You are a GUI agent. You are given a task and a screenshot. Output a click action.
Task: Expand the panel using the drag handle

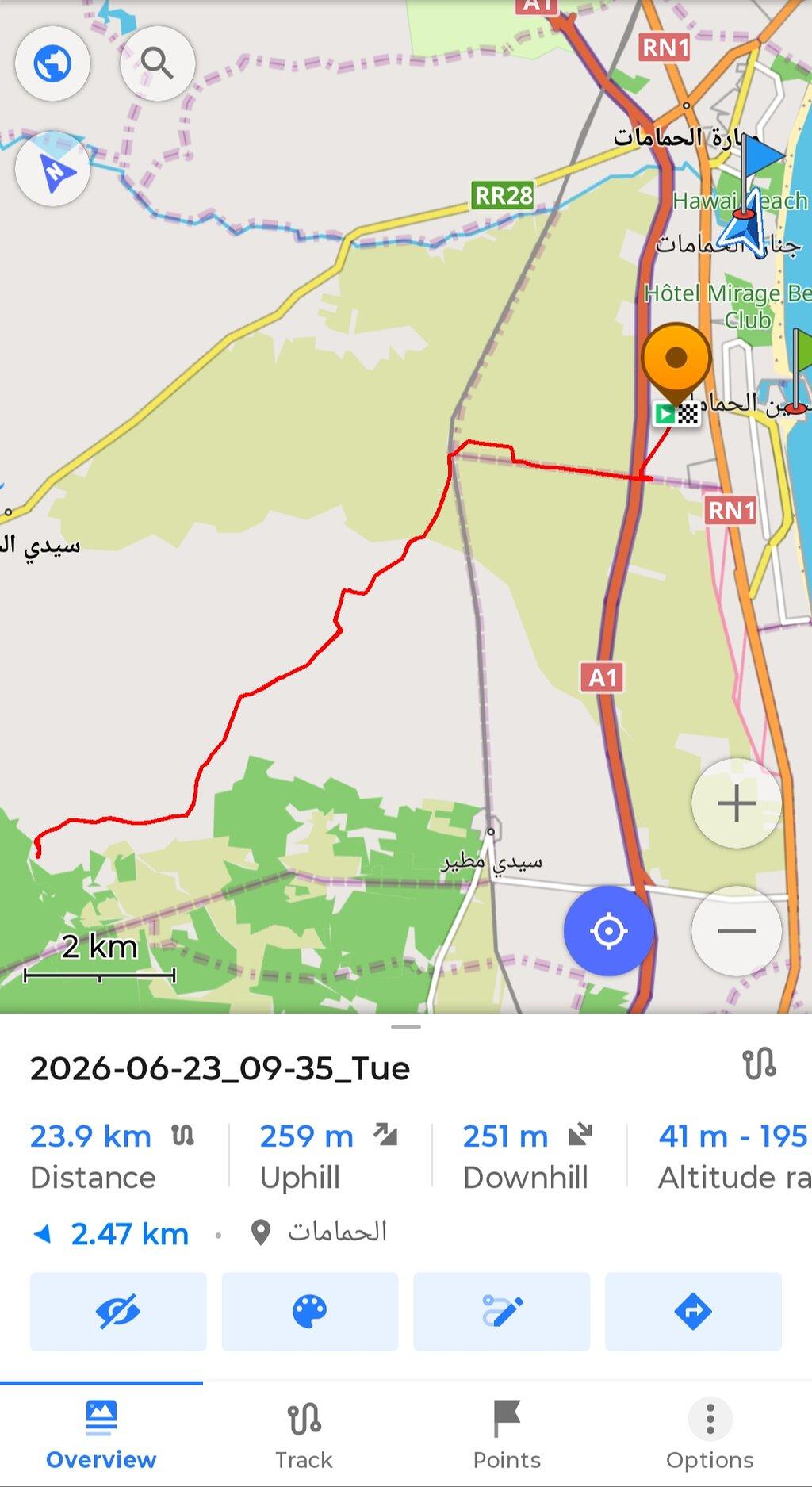(406, 1027)
